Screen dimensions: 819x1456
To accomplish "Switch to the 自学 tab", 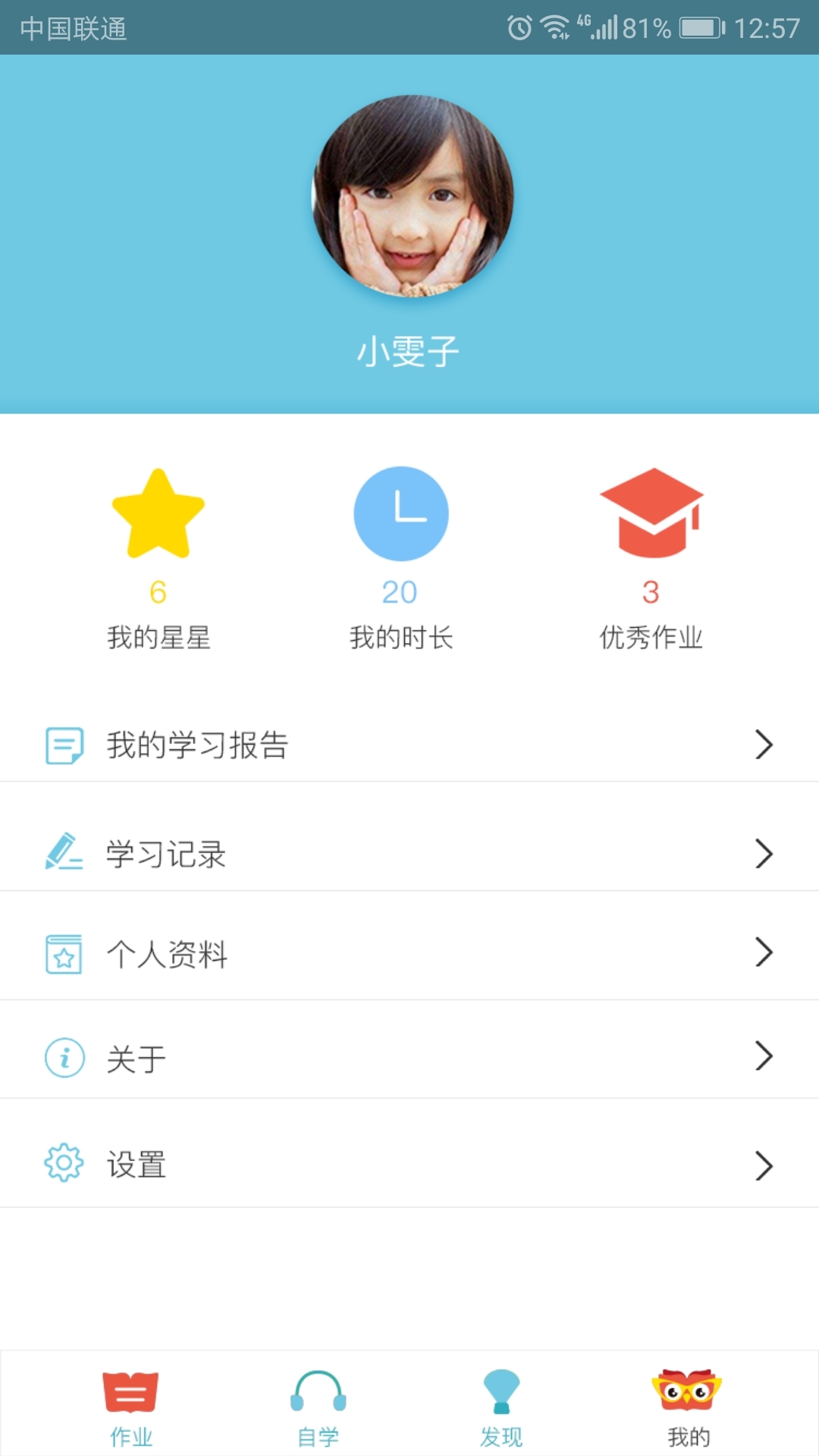I will 318,1407.
